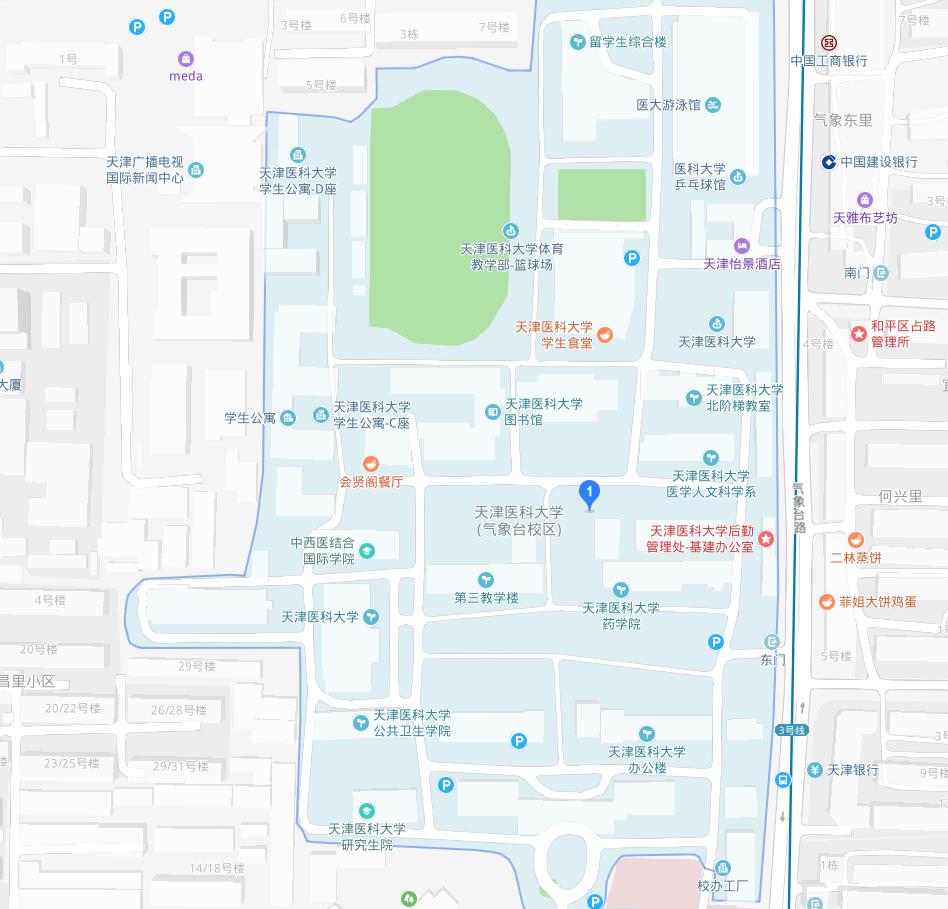The image size is (948, 909).
Task: Open 天雅布艺坊 shop marker
Action: (865, 199)
